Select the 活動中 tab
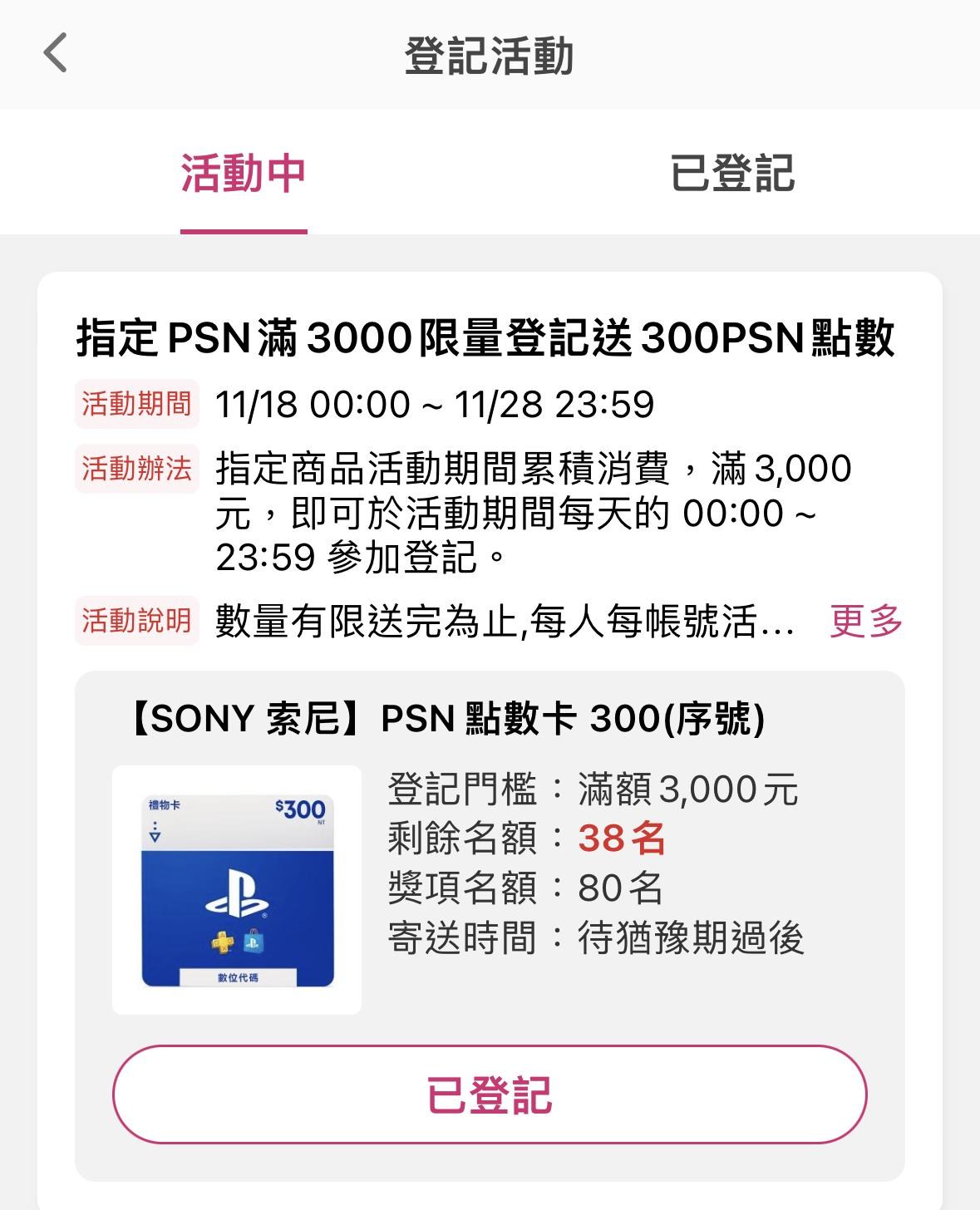 pyautogui.click(x=245, y=173)
